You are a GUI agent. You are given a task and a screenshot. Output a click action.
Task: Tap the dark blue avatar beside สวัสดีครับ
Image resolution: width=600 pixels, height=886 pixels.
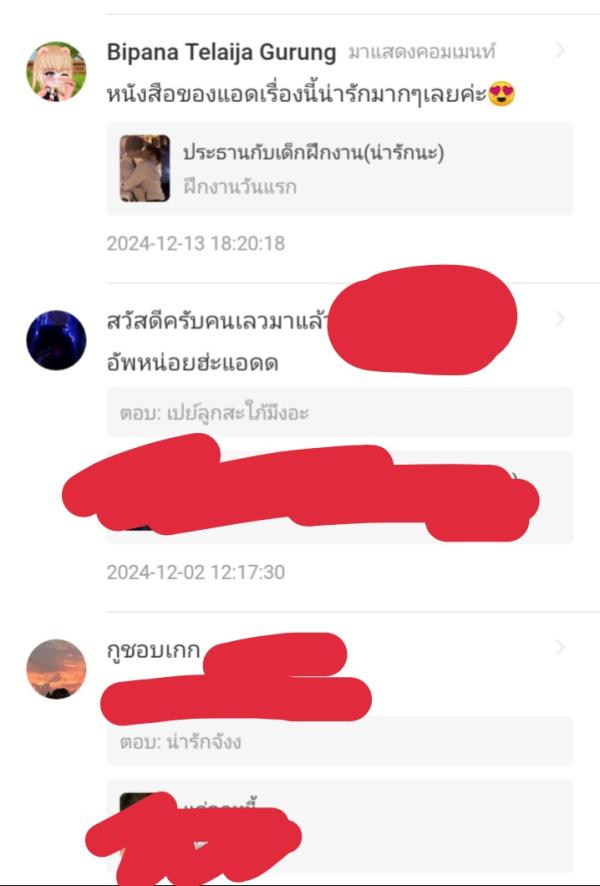56,340
